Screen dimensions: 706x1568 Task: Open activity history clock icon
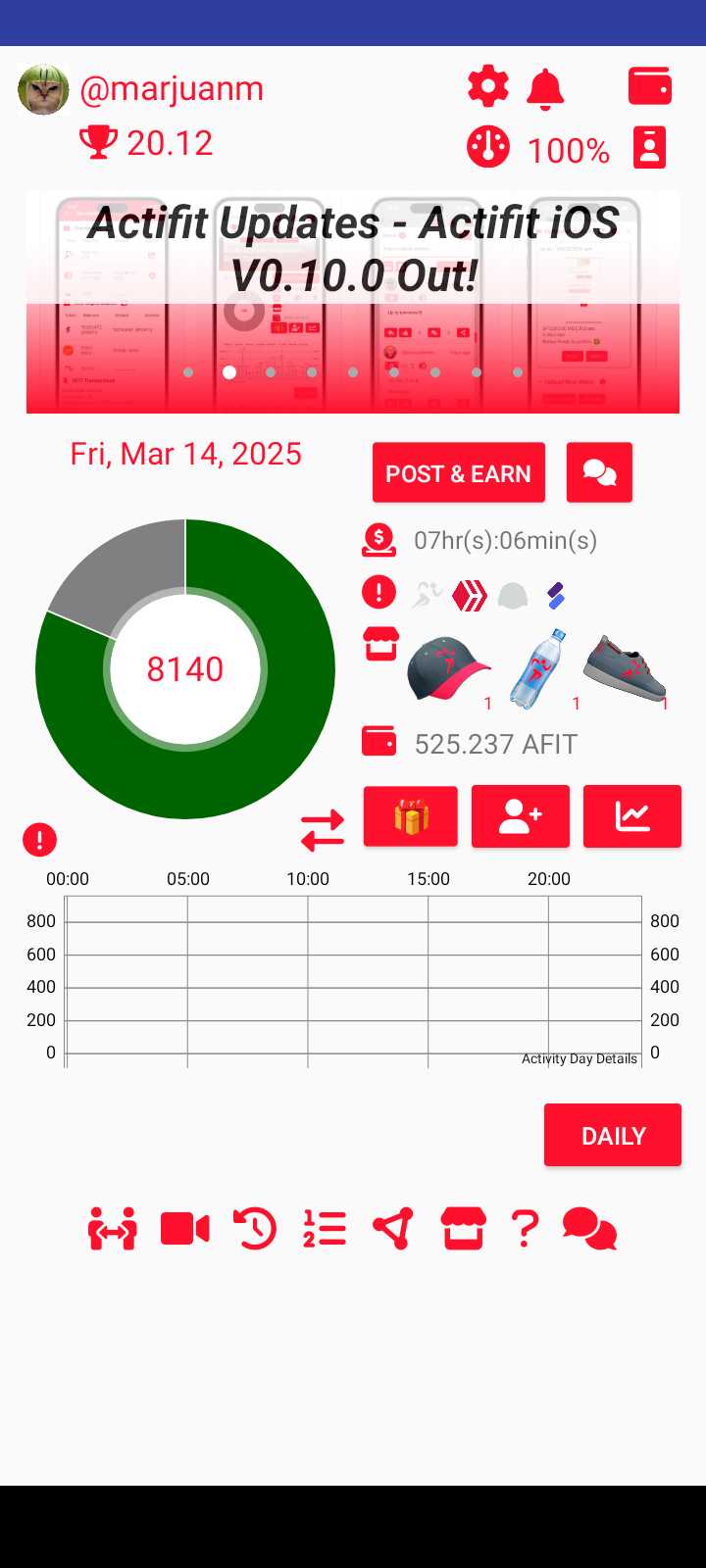point(254,1228)
